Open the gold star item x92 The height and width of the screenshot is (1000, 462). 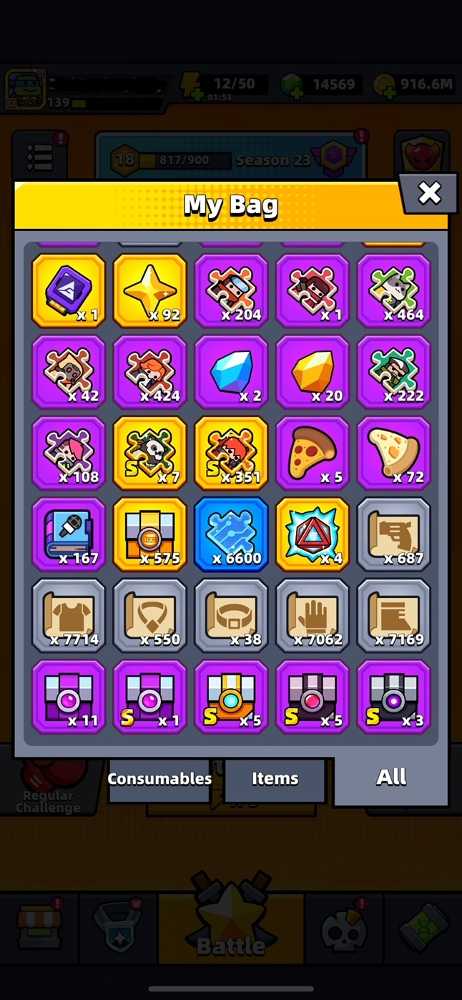click(x=150, y=291)
